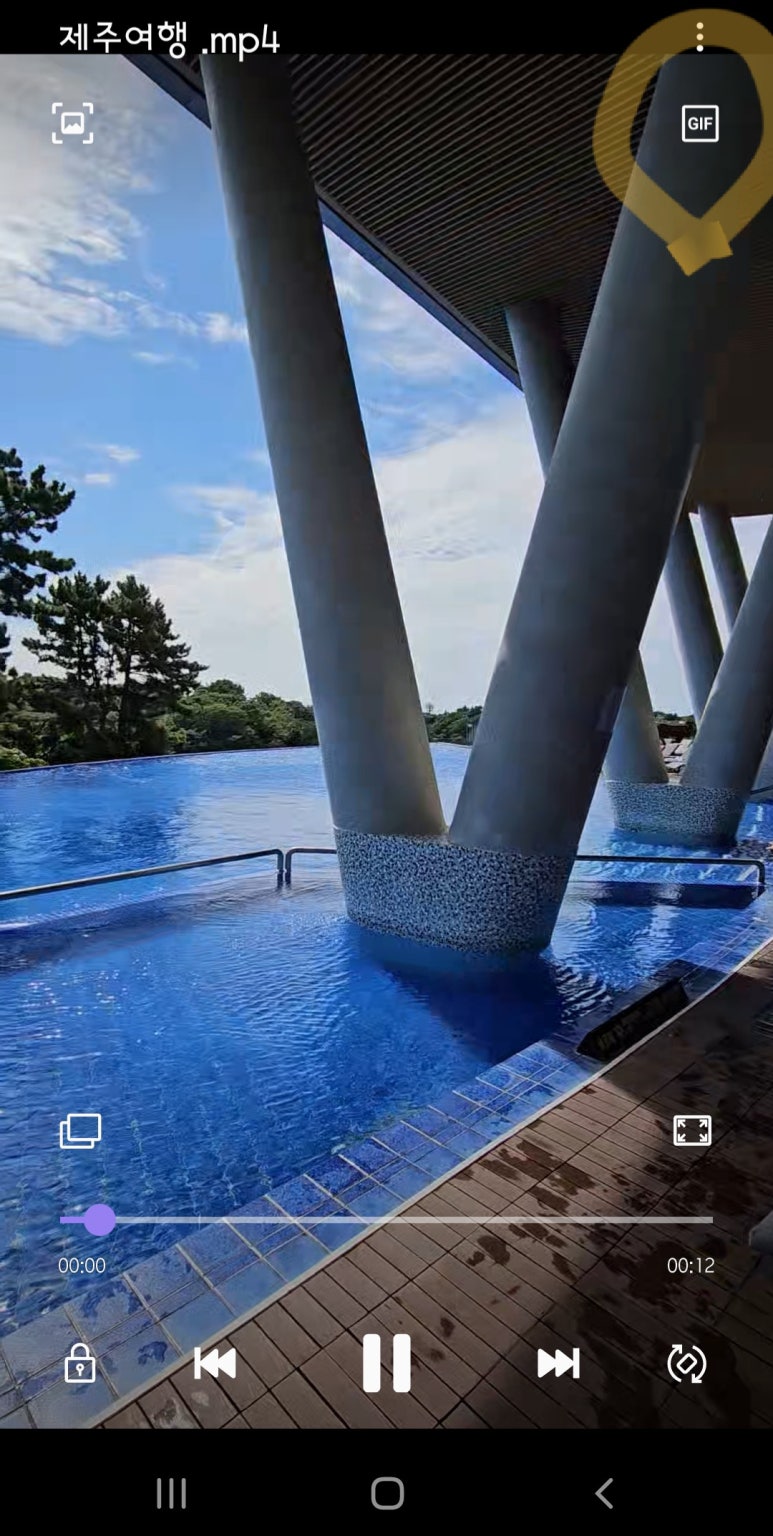
Task: Pause the video playback
Action: point(386,1363)
